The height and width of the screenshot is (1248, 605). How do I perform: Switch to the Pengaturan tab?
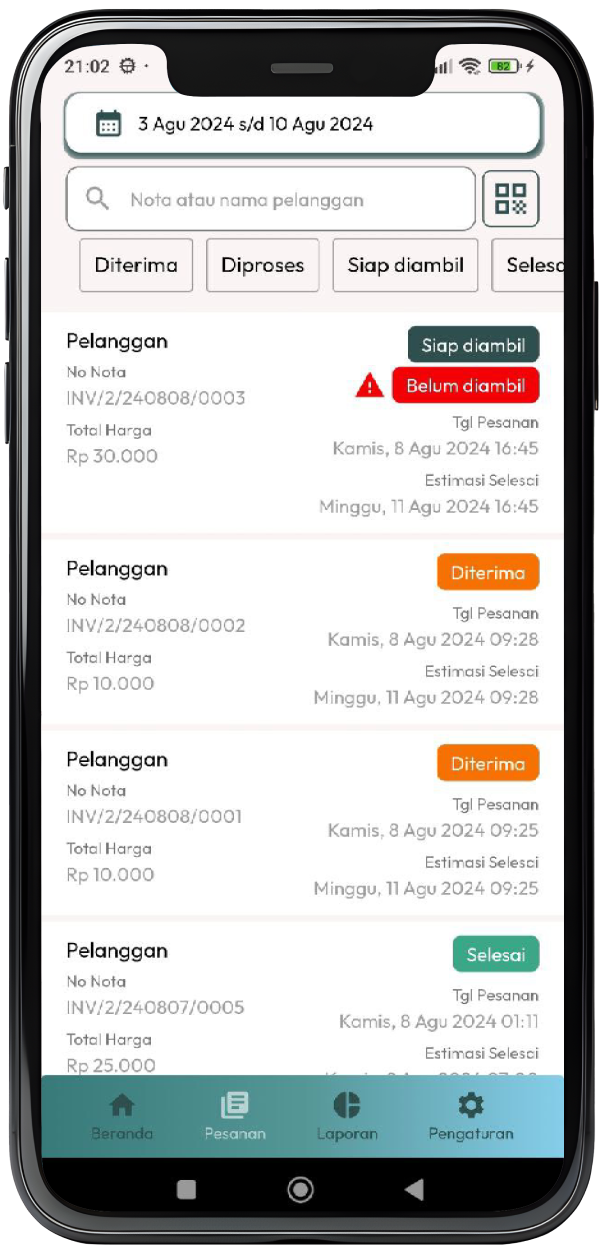(471, 1116)
